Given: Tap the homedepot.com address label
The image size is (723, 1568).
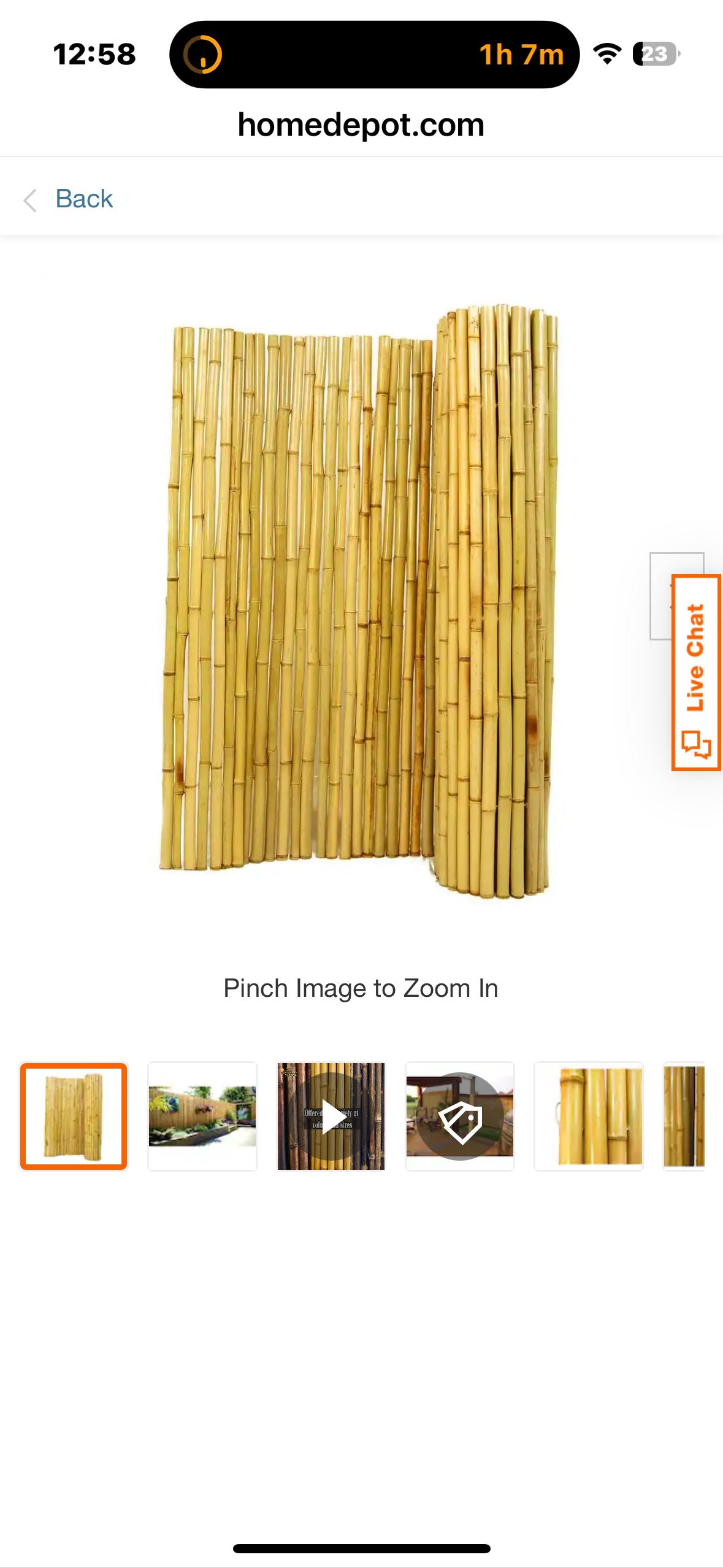Looking at the screenshot, I should pyautogui.click(x=361, y=125).
